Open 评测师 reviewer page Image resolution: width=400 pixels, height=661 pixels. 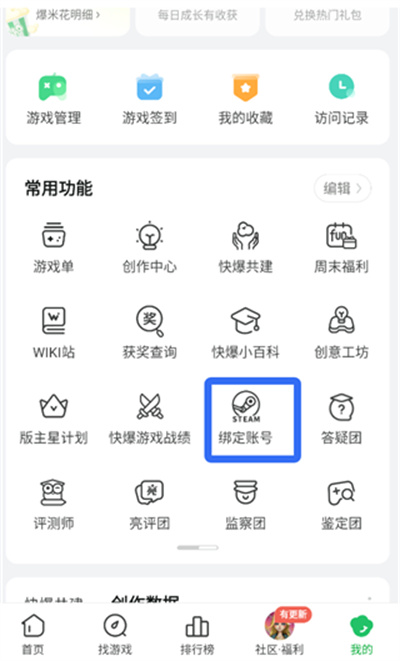tap(53, 505)
